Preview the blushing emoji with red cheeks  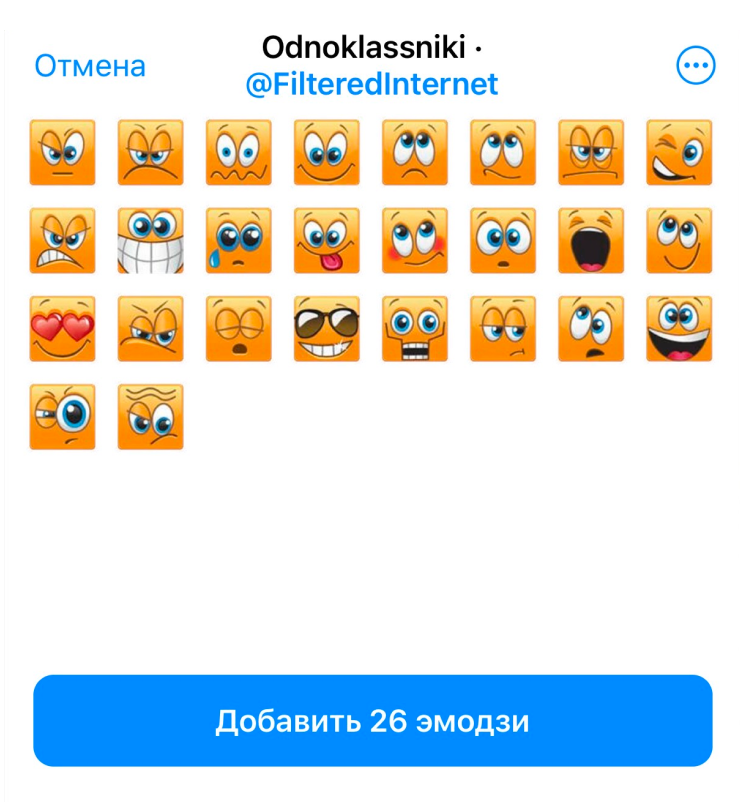[414, 241]
